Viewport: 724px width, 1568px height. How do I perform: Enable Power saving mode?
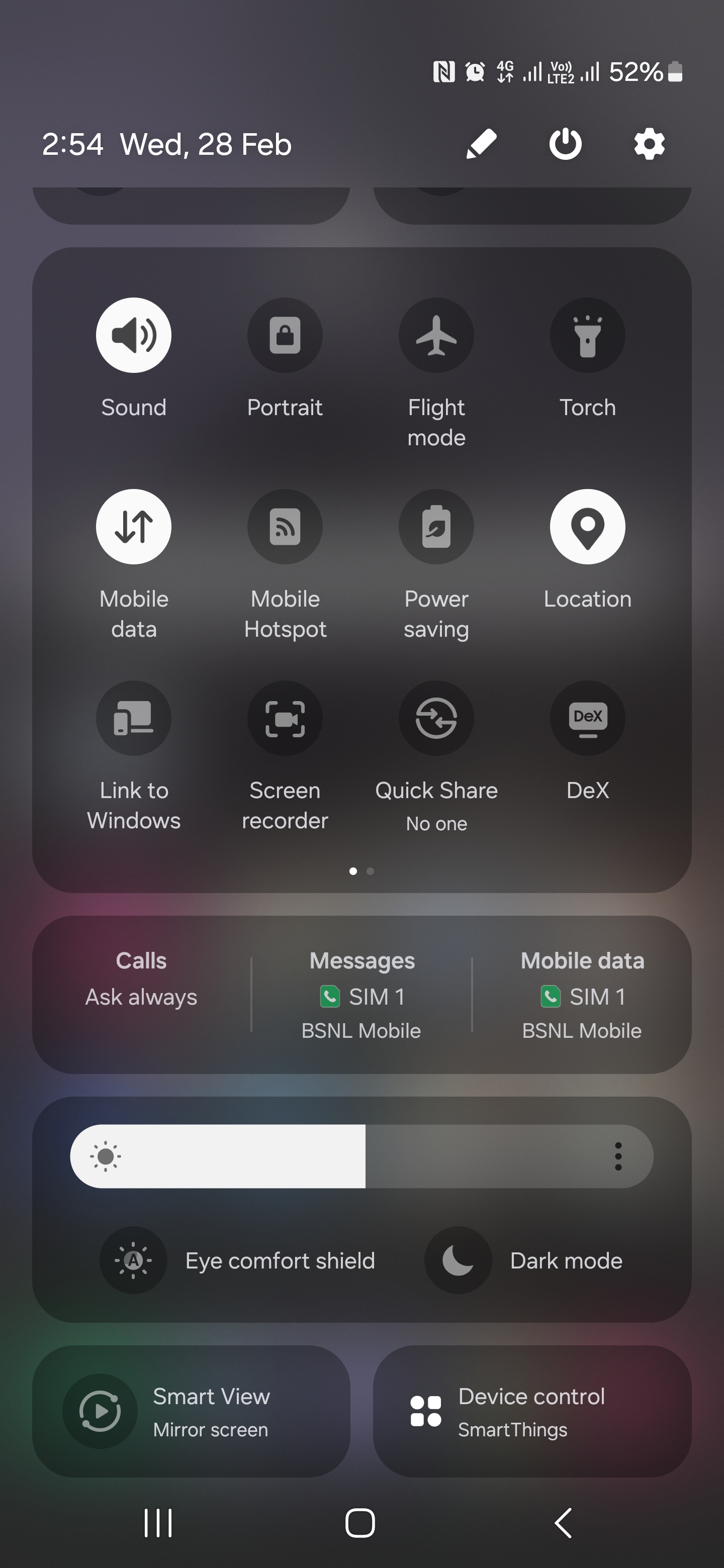click(436, 527)
